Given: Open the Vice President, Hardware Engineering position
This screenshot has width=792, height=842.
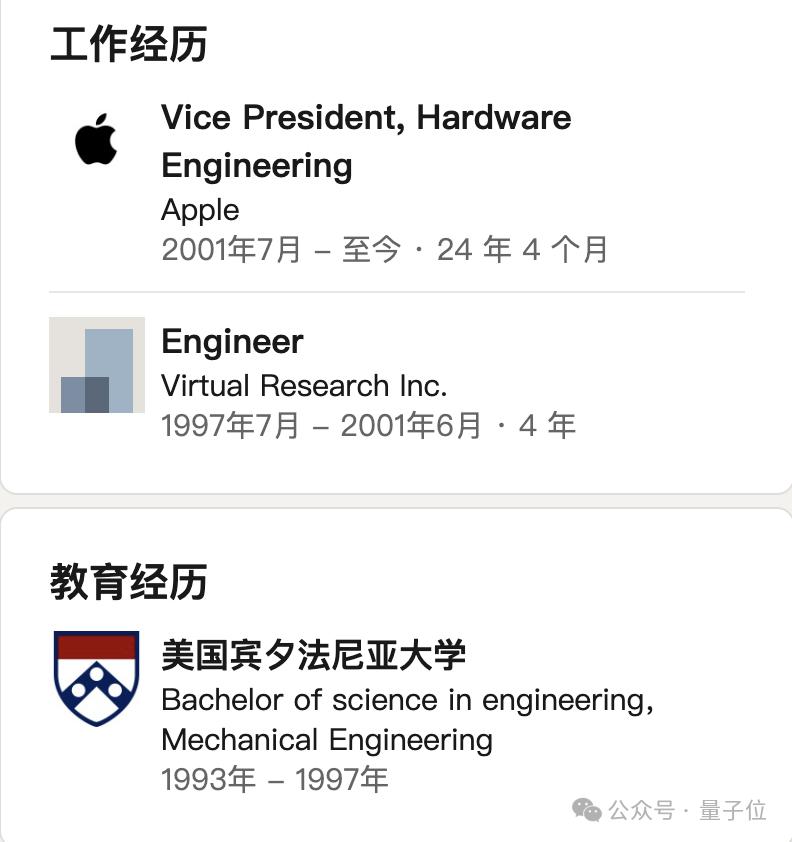Looking at the screenshot, I should point(366,140).
